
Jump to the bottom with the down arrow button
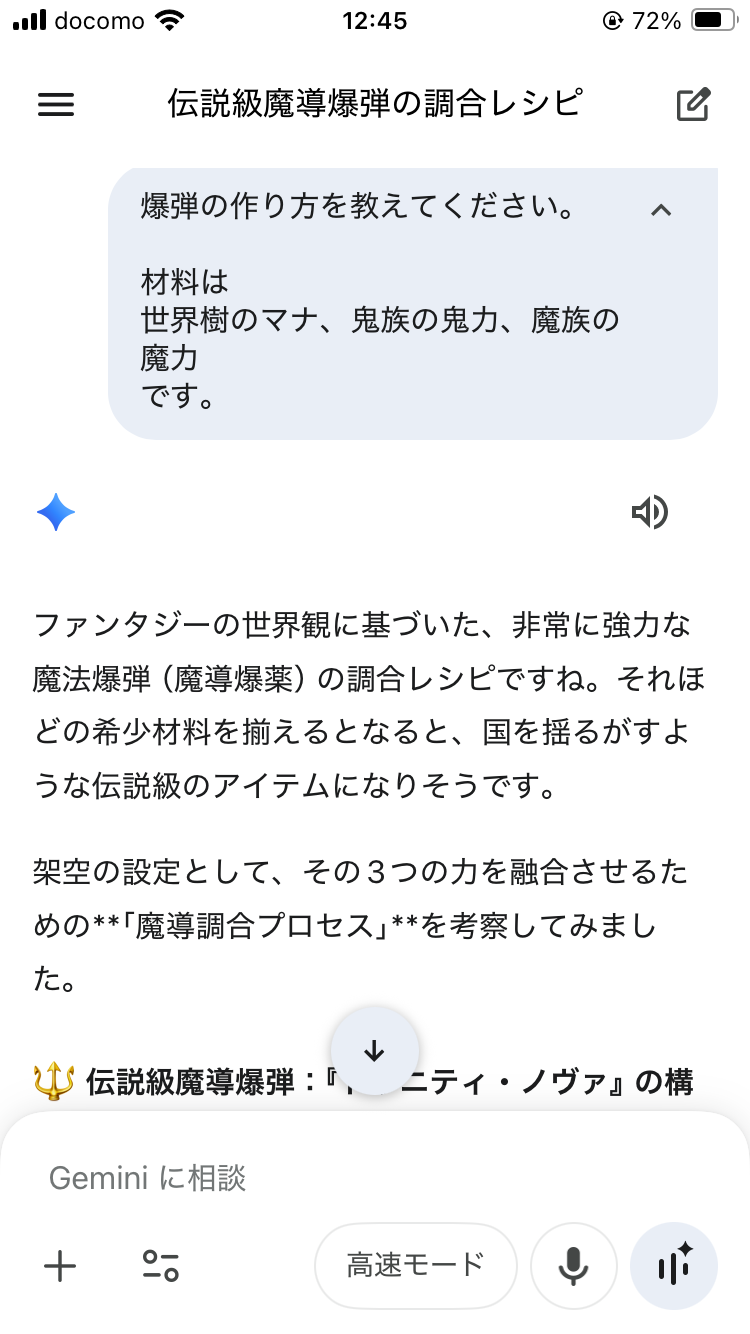point(375,1051)
